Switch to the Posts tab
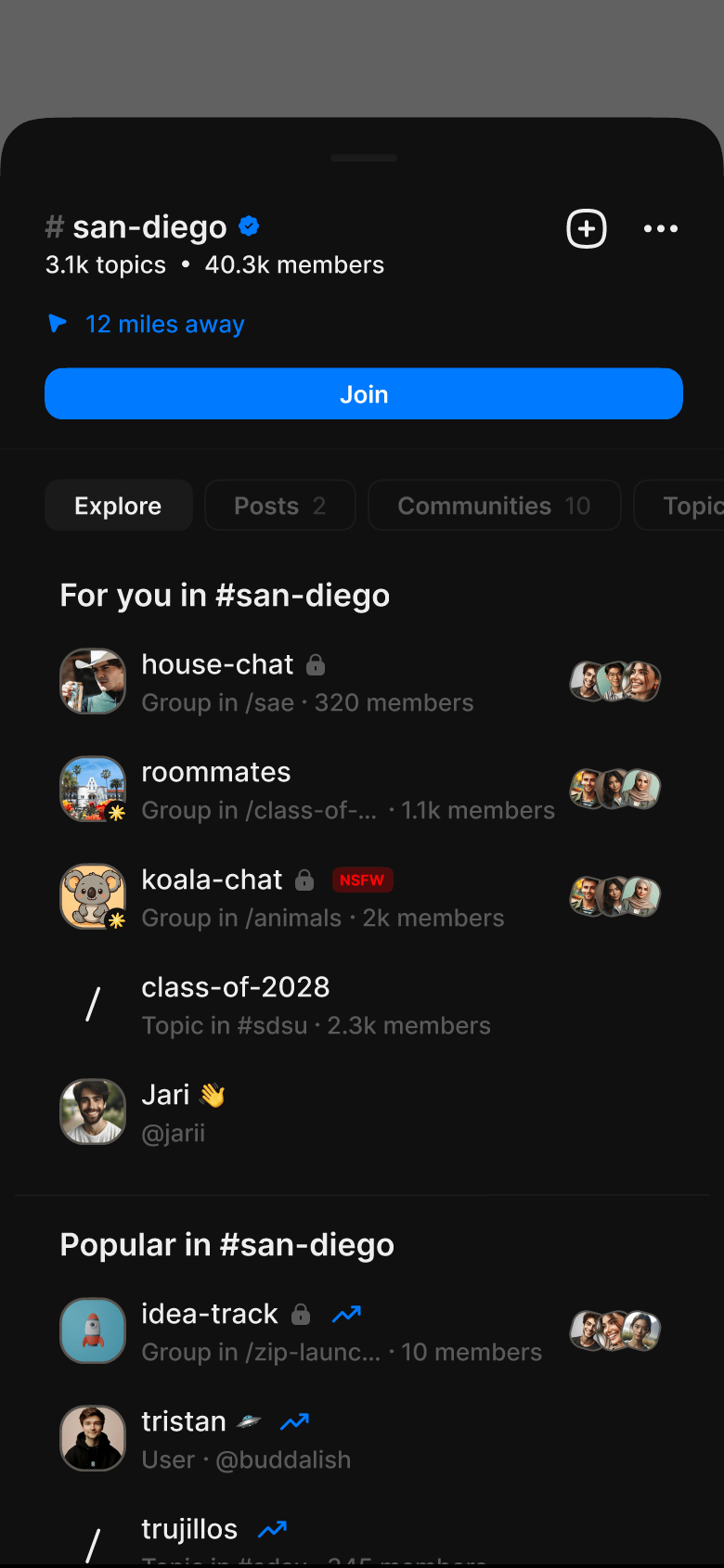This screenshot has width=724, height=1568. point(279,506)
